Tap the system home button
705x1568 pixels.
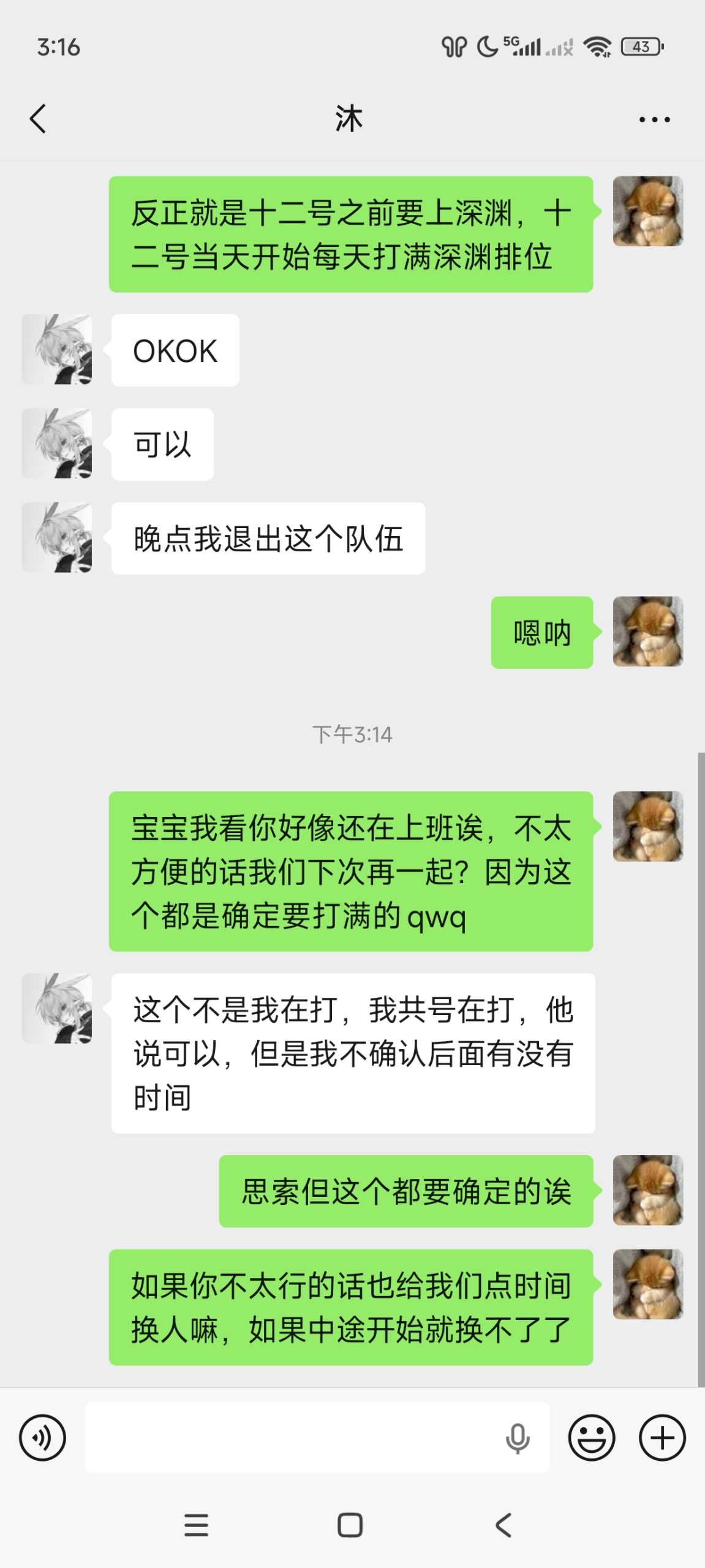[350, 1525]
